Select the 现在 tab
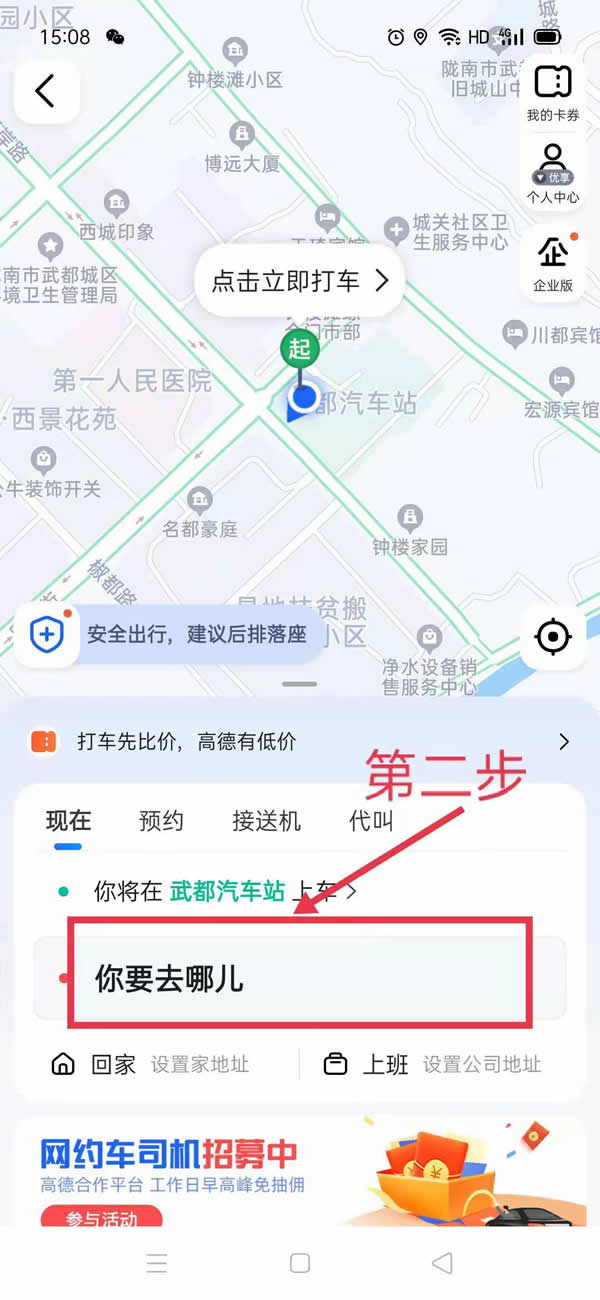The width and height of the screenshot is (600, 1300). (68, 822)
